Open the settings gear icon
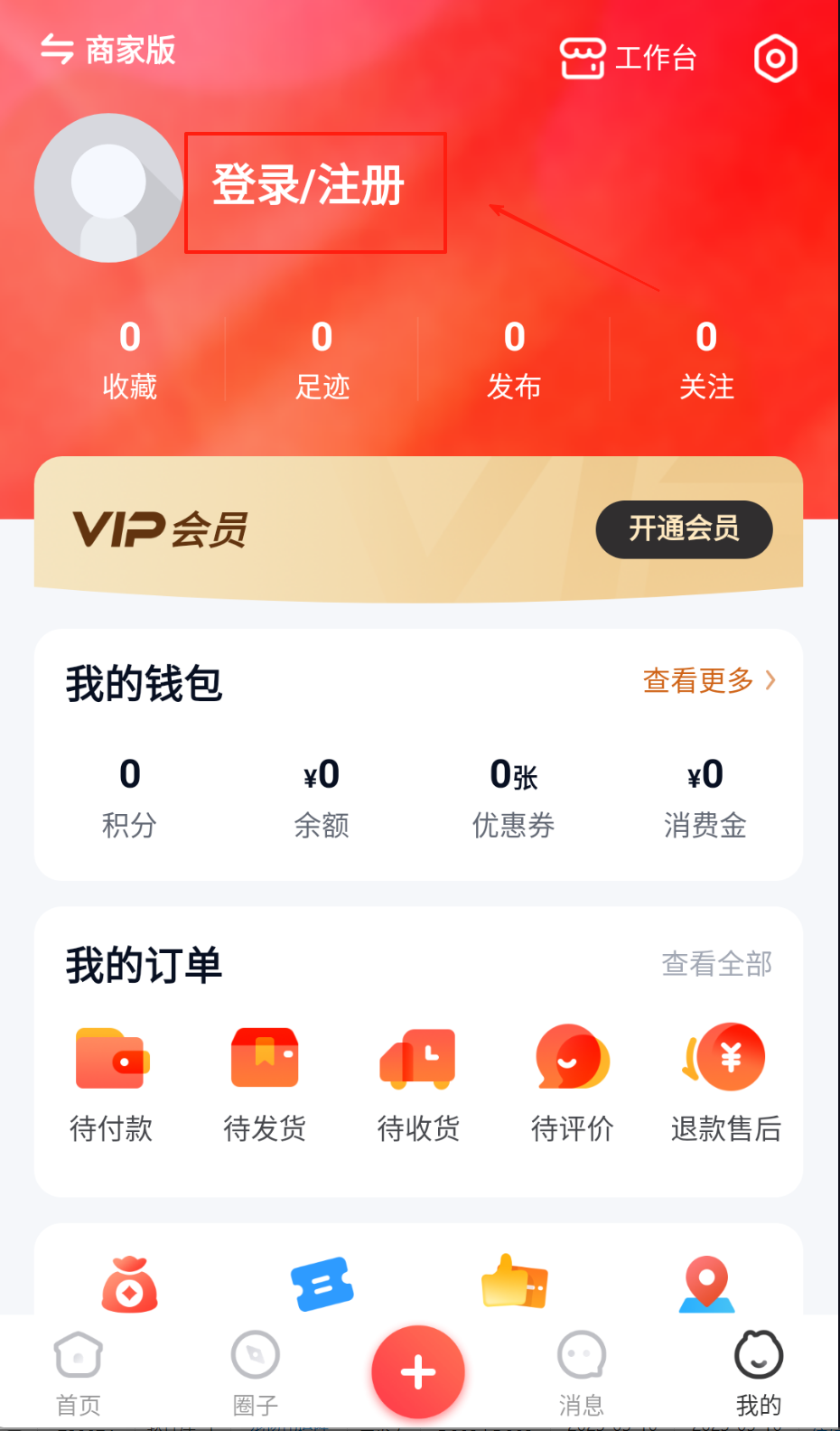The image size is (840, 1431). (x=774, y=57)
